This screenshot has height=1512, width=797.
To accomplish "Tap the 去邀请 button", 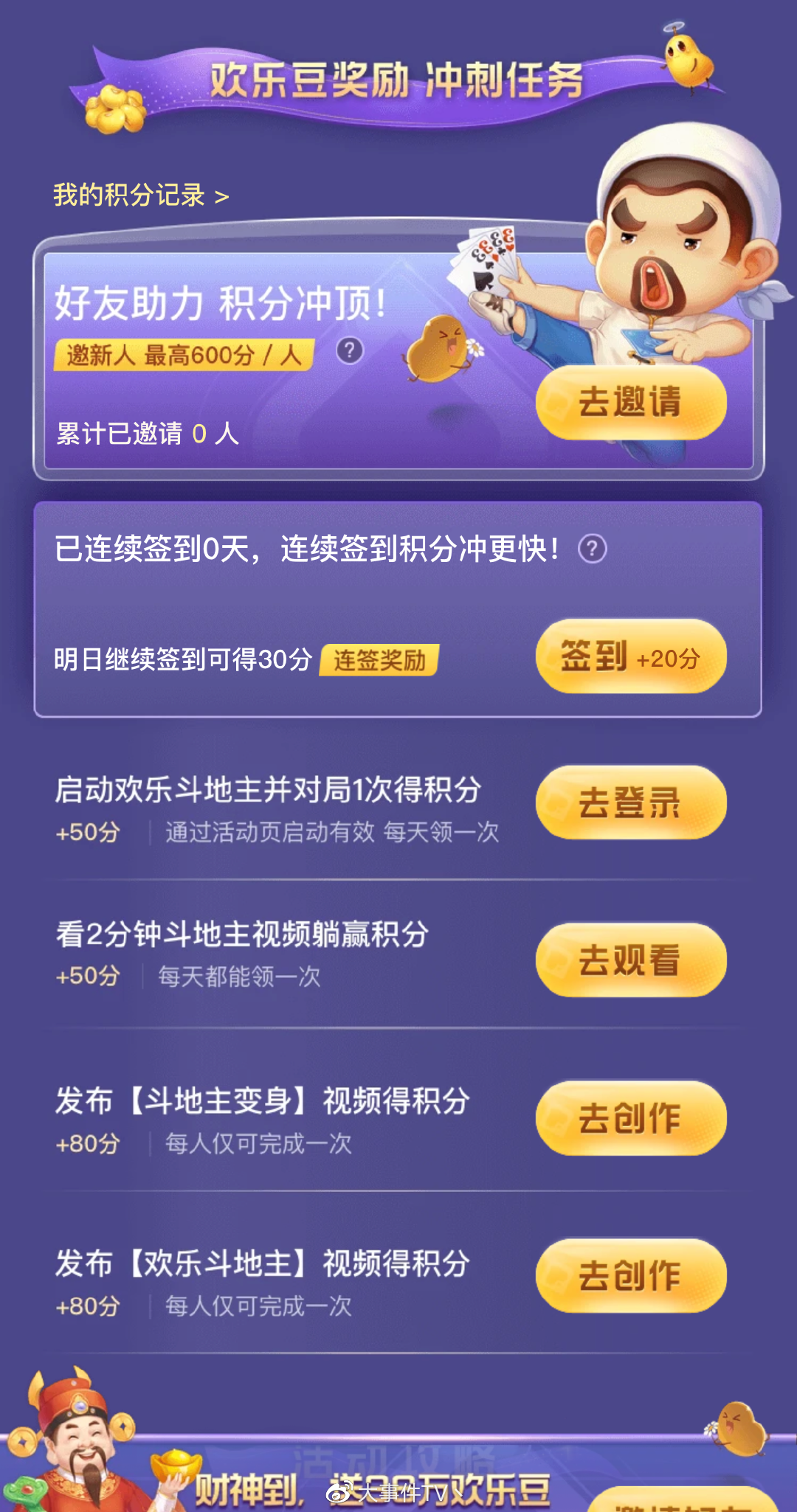I will tap(631, 403).
